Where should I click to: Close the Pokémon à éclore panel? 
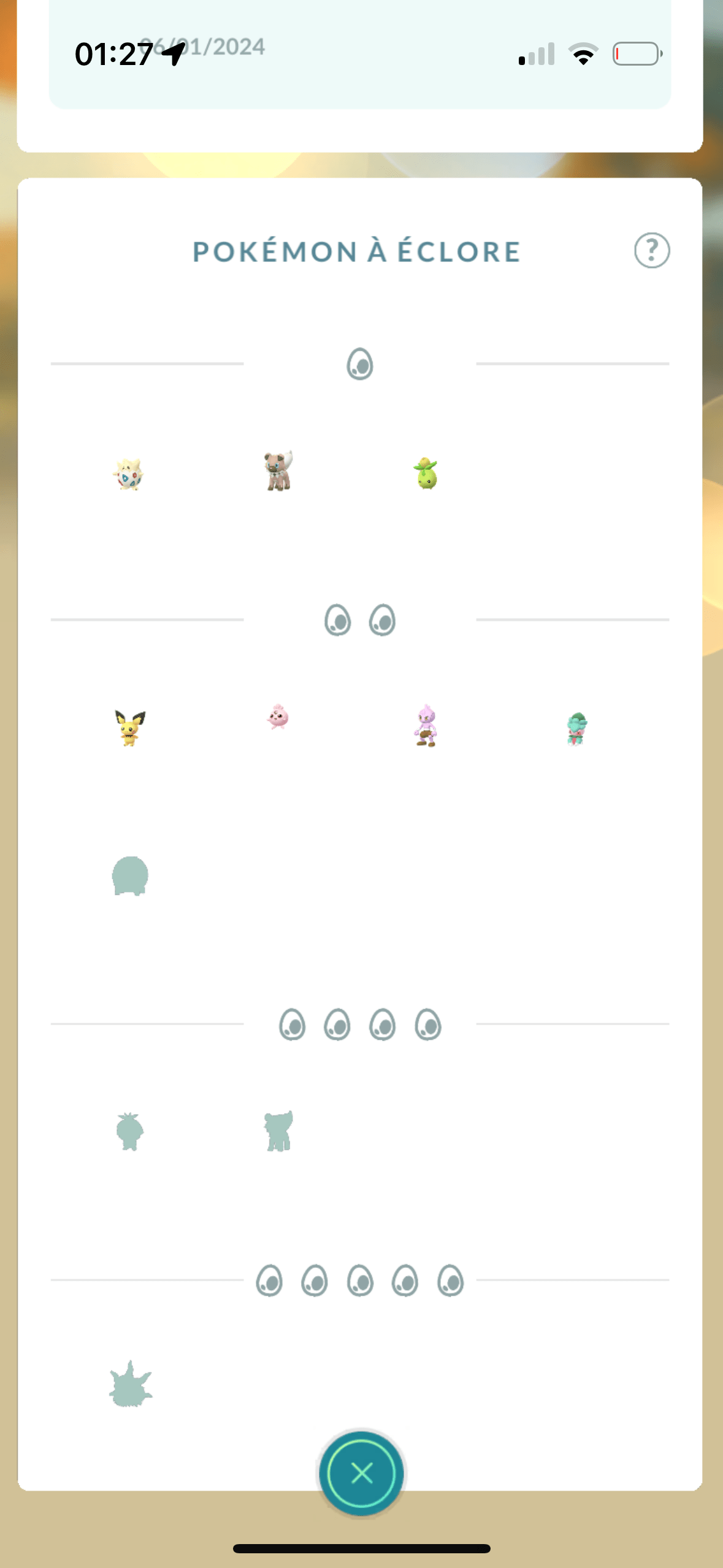[x=361, y=1472]
